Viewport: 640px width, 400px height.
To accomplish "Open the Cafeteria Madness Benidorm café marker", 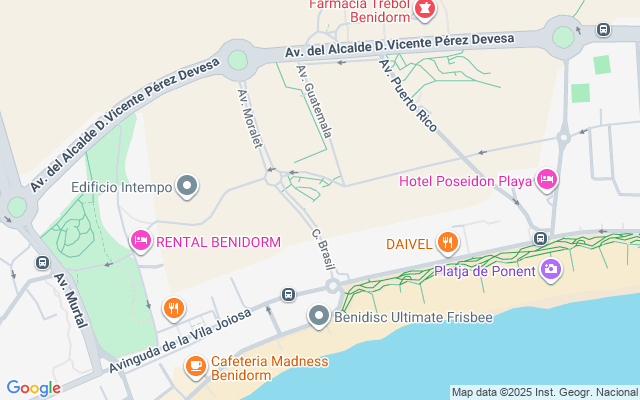I will (x=195, y=366).
